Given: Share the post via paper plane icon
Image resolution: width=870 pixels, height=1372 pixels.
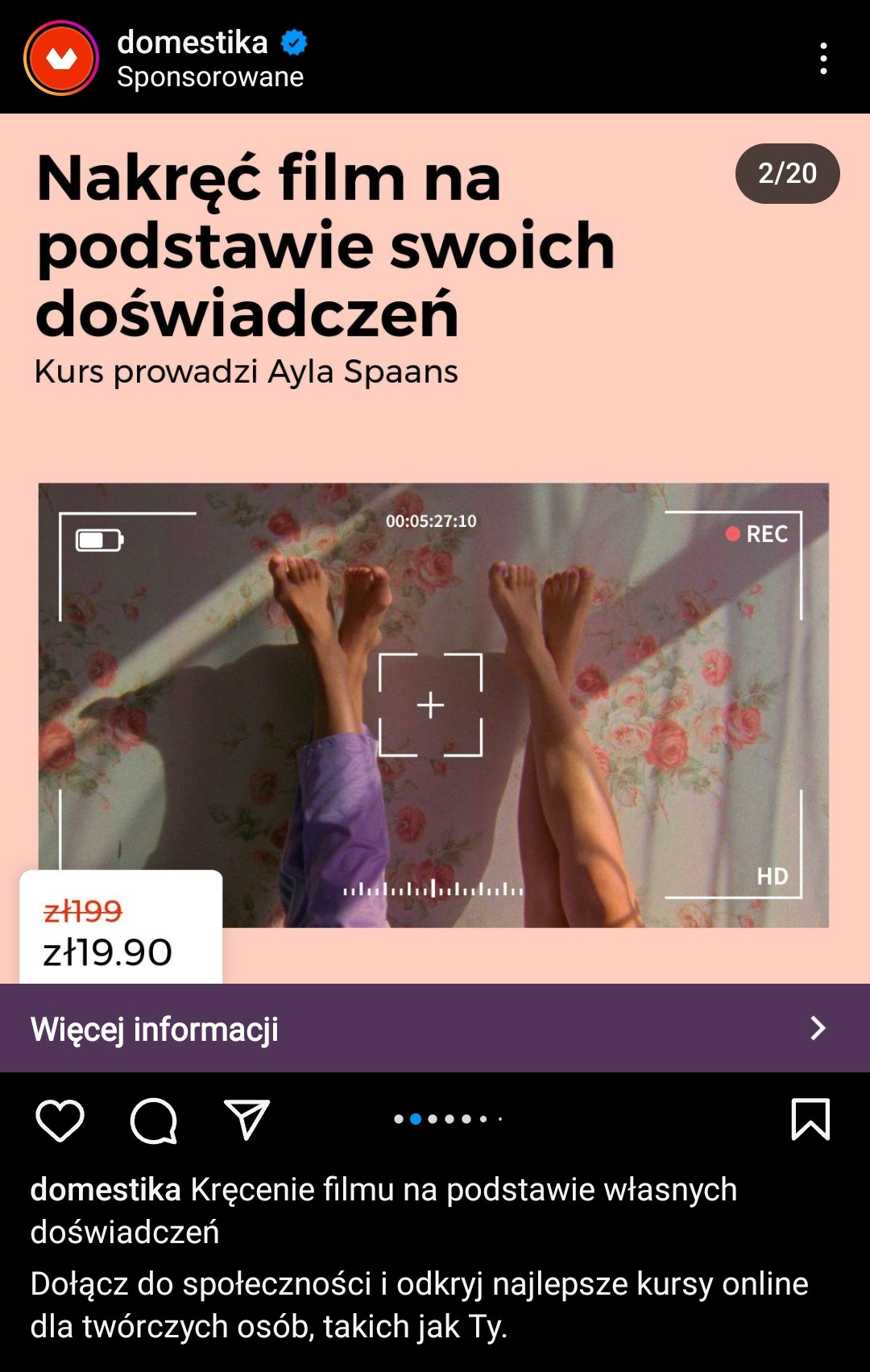Looking at the screenshot, I should click(x=246, y=1120).
